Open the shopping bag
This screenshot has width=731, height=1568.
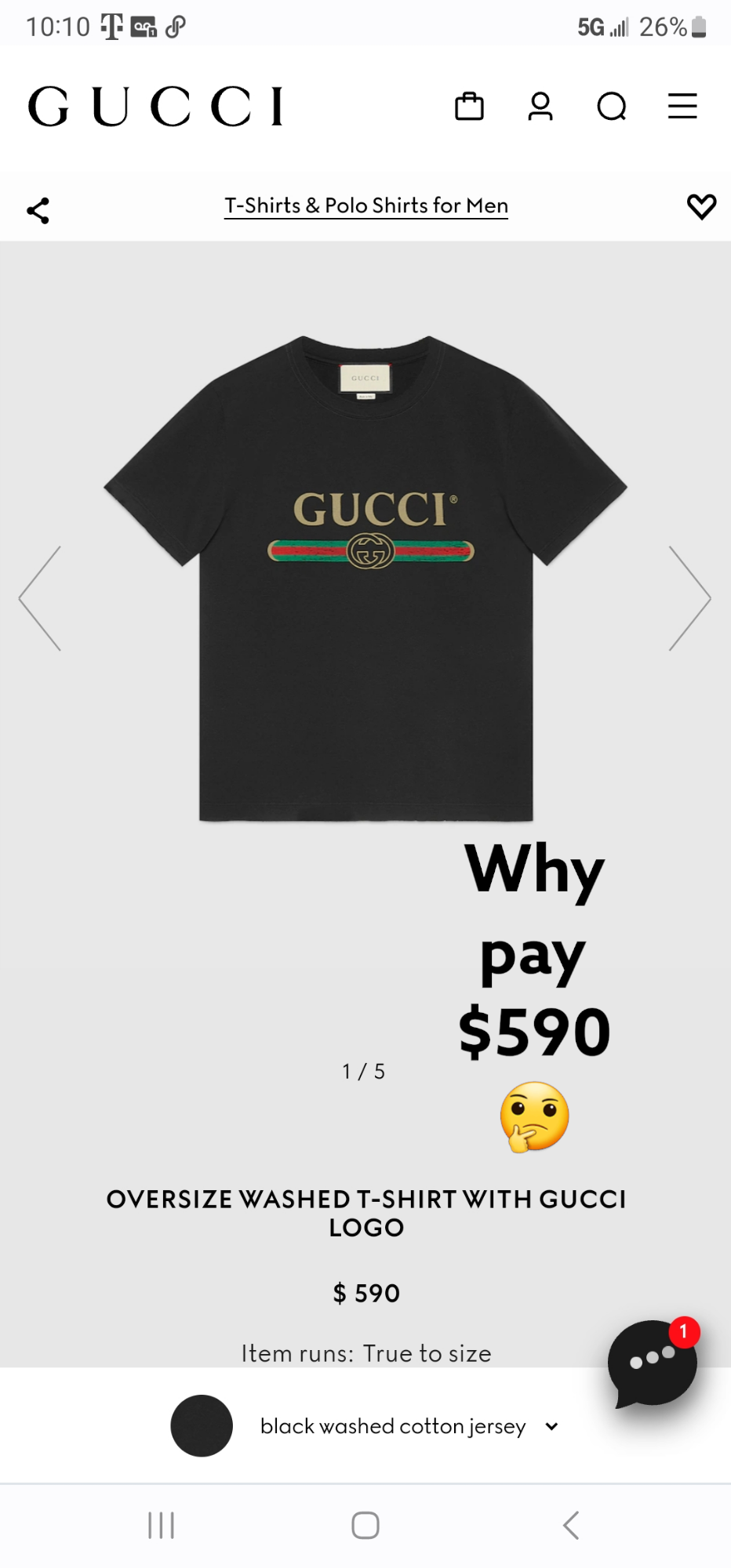469,106
